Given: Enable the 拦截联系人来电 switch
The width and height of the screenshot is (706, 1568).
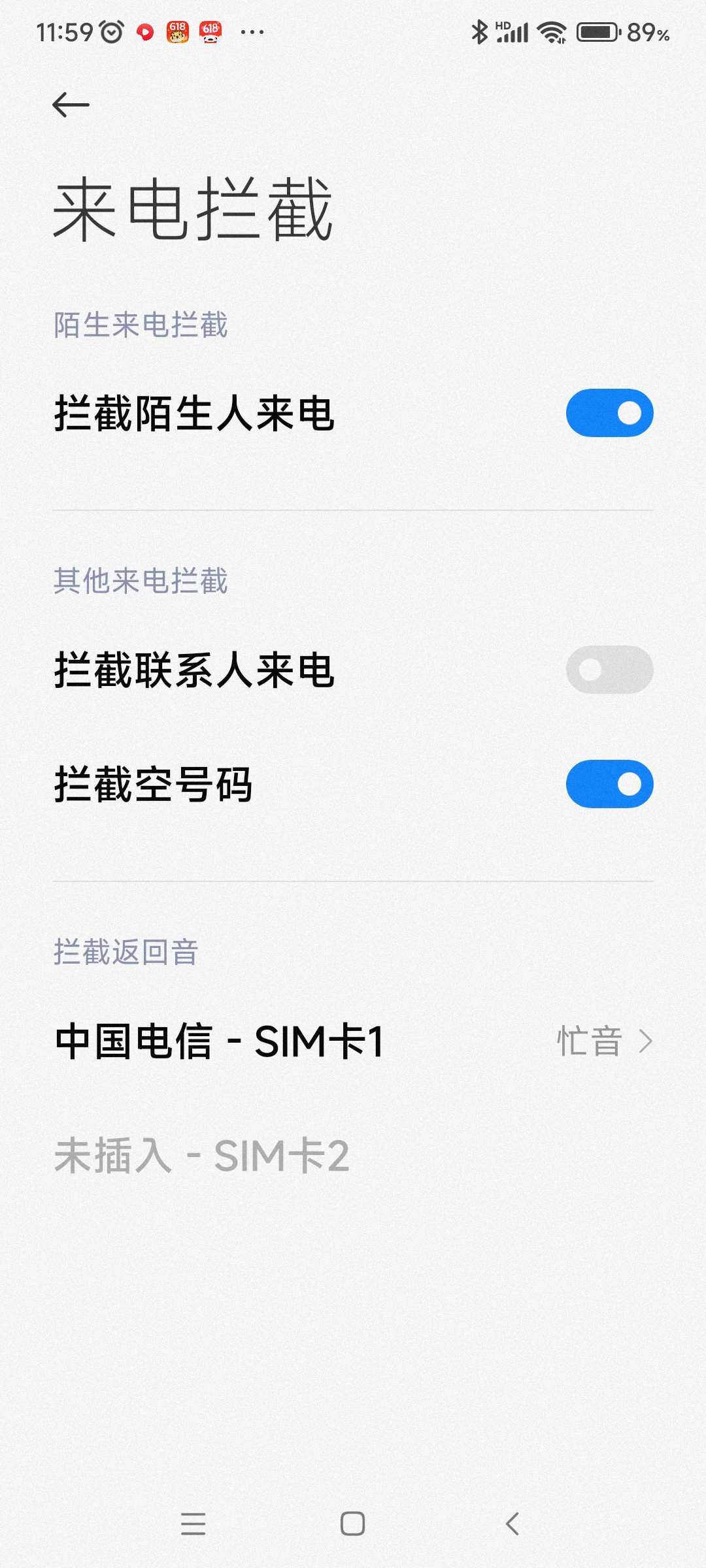Looking at the screenshot, I should pos(609,670).
